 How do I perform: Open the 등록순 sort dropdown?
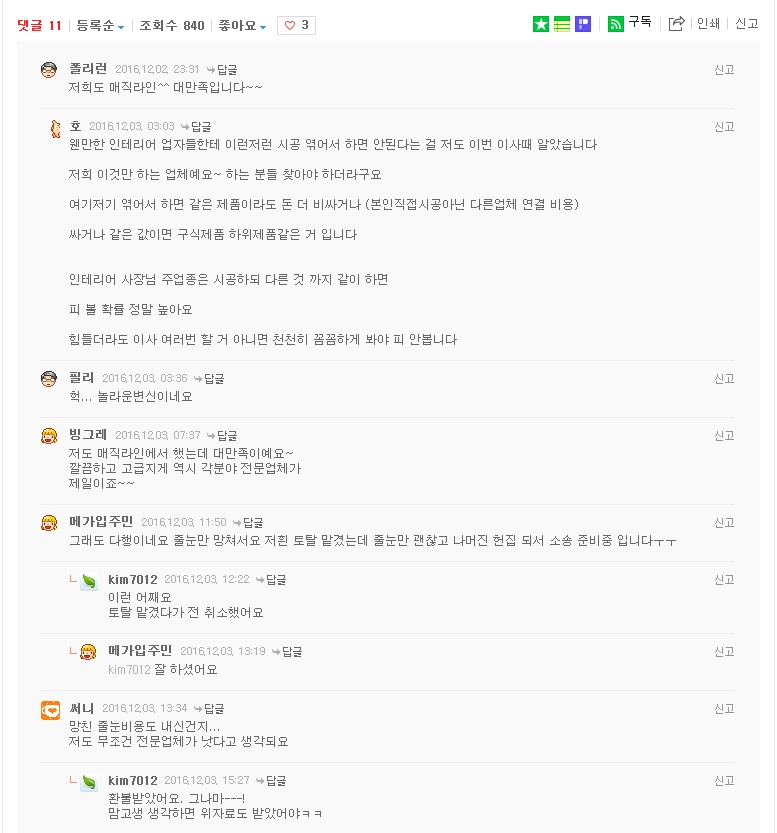click(x=100, y=25)
